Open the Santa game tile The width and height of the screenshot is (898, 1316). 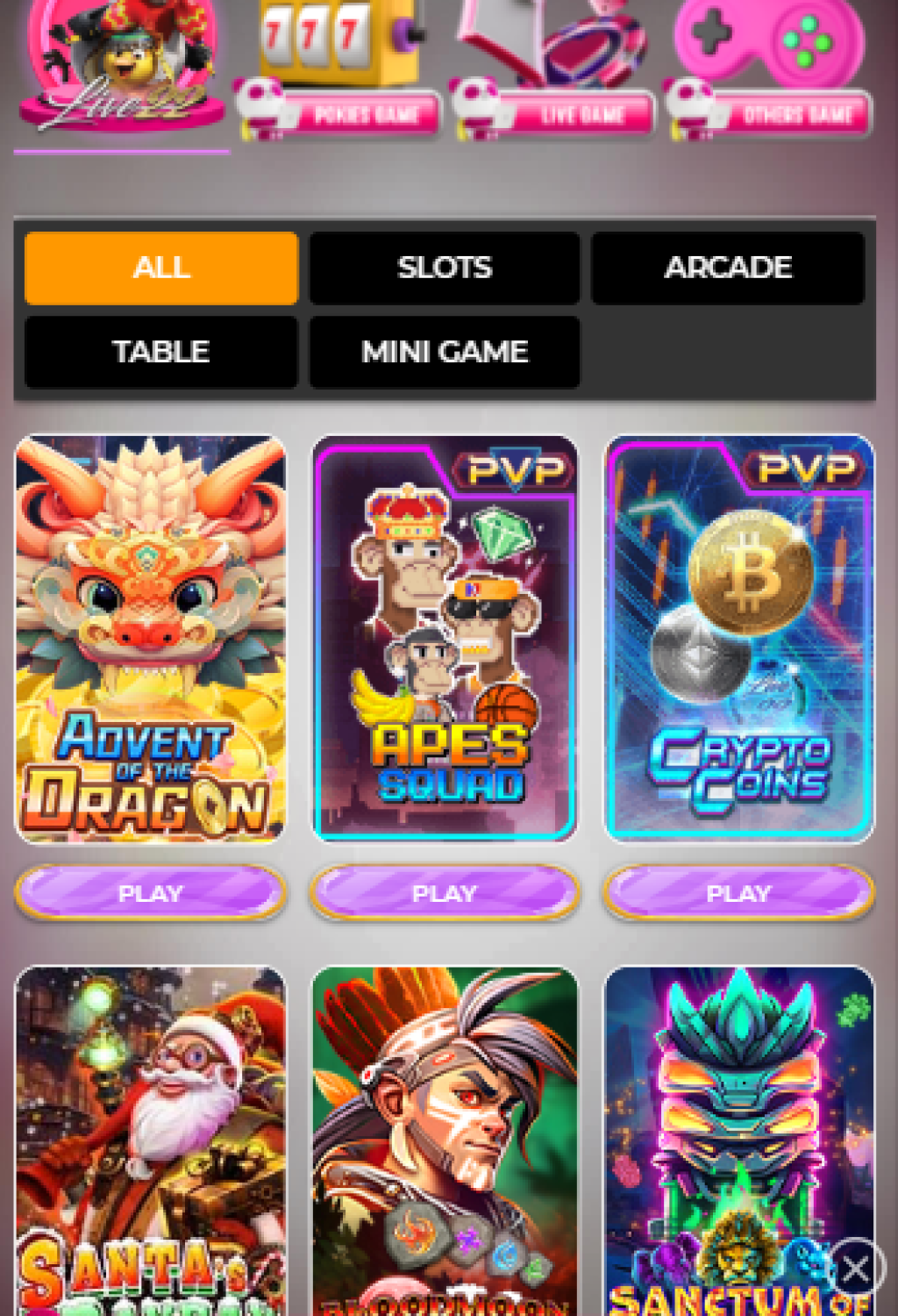(x=151, y=1141)
